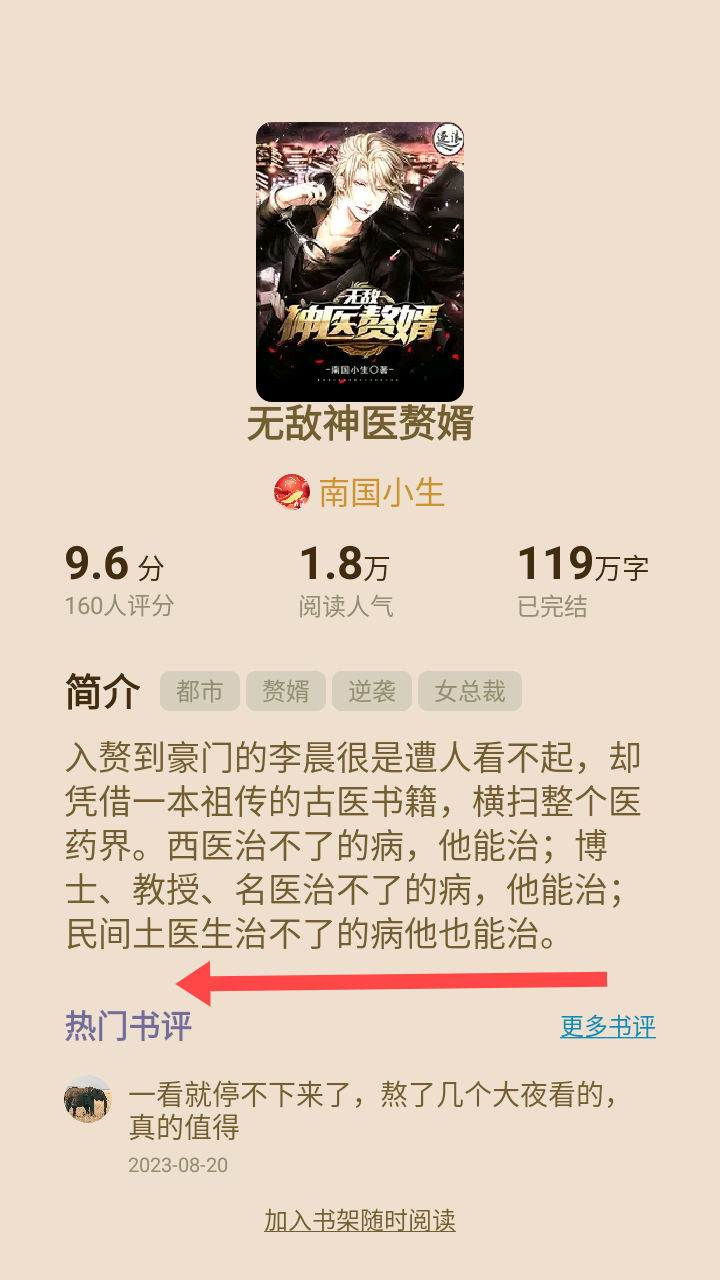Select the 赘婿 tag chip
Image resolution: width=720 pixels, height=1280 pixels.
[286, 691]
